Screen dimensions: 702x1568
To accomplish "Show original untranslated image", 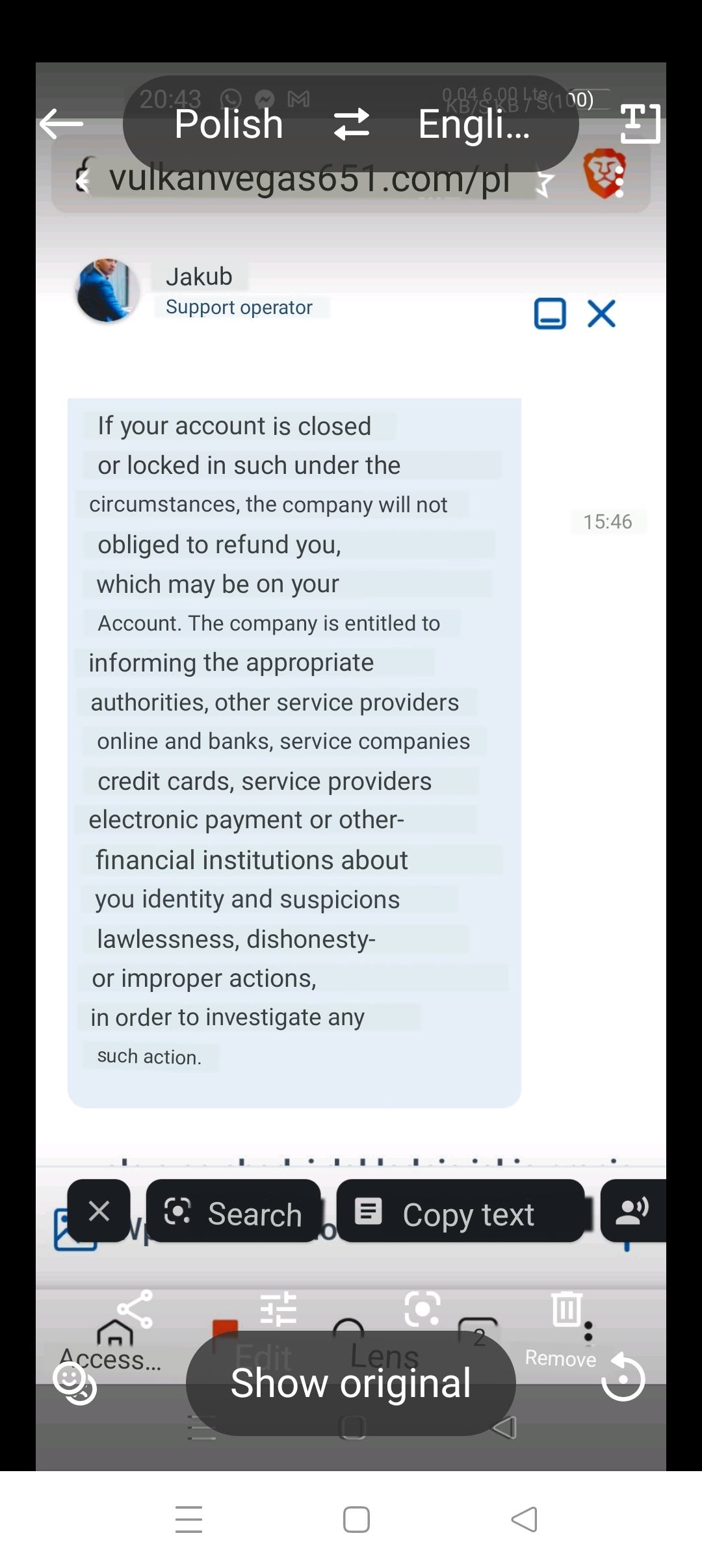I will (351, 1383).
